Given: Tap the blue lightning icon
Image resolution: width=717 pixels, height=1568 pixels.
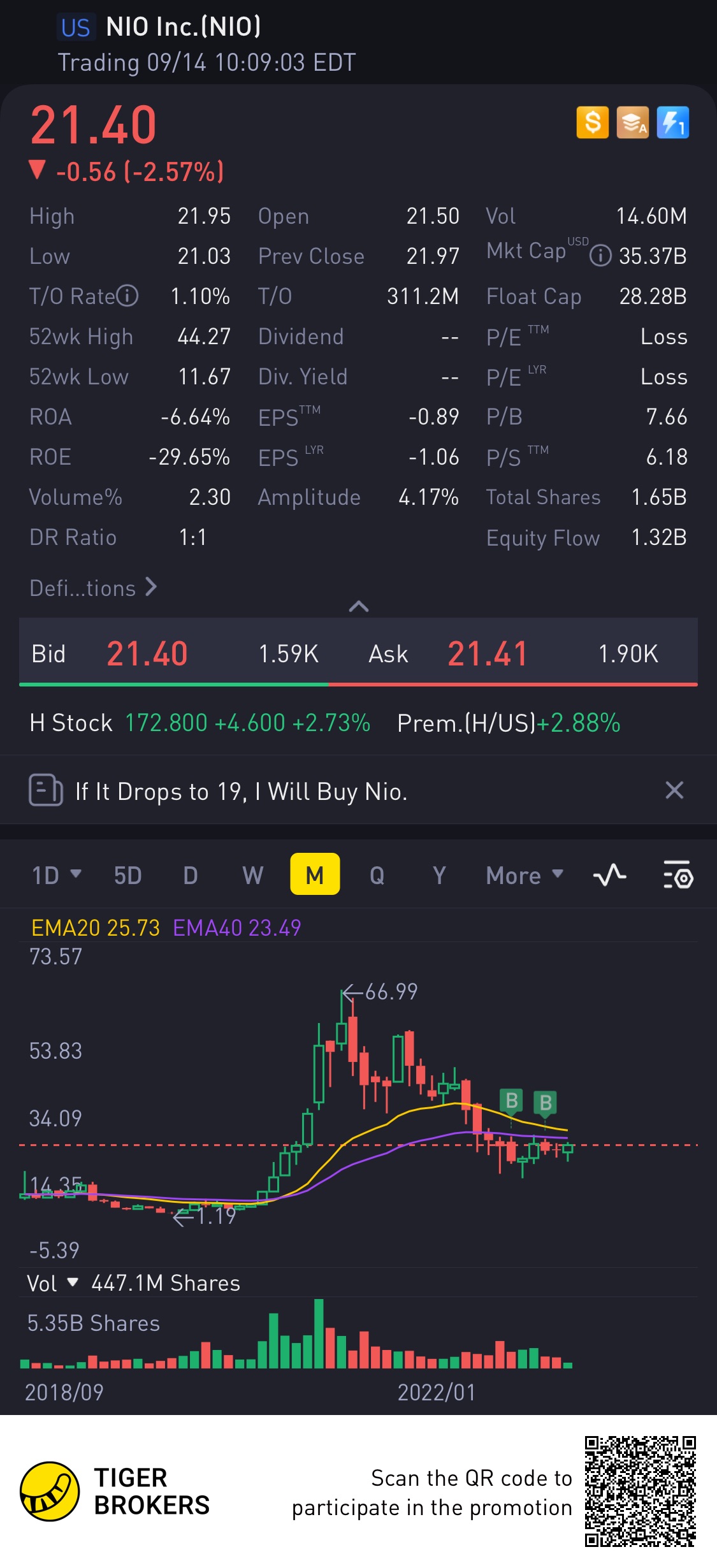Looking at the screenshot, I should [672, 122].
